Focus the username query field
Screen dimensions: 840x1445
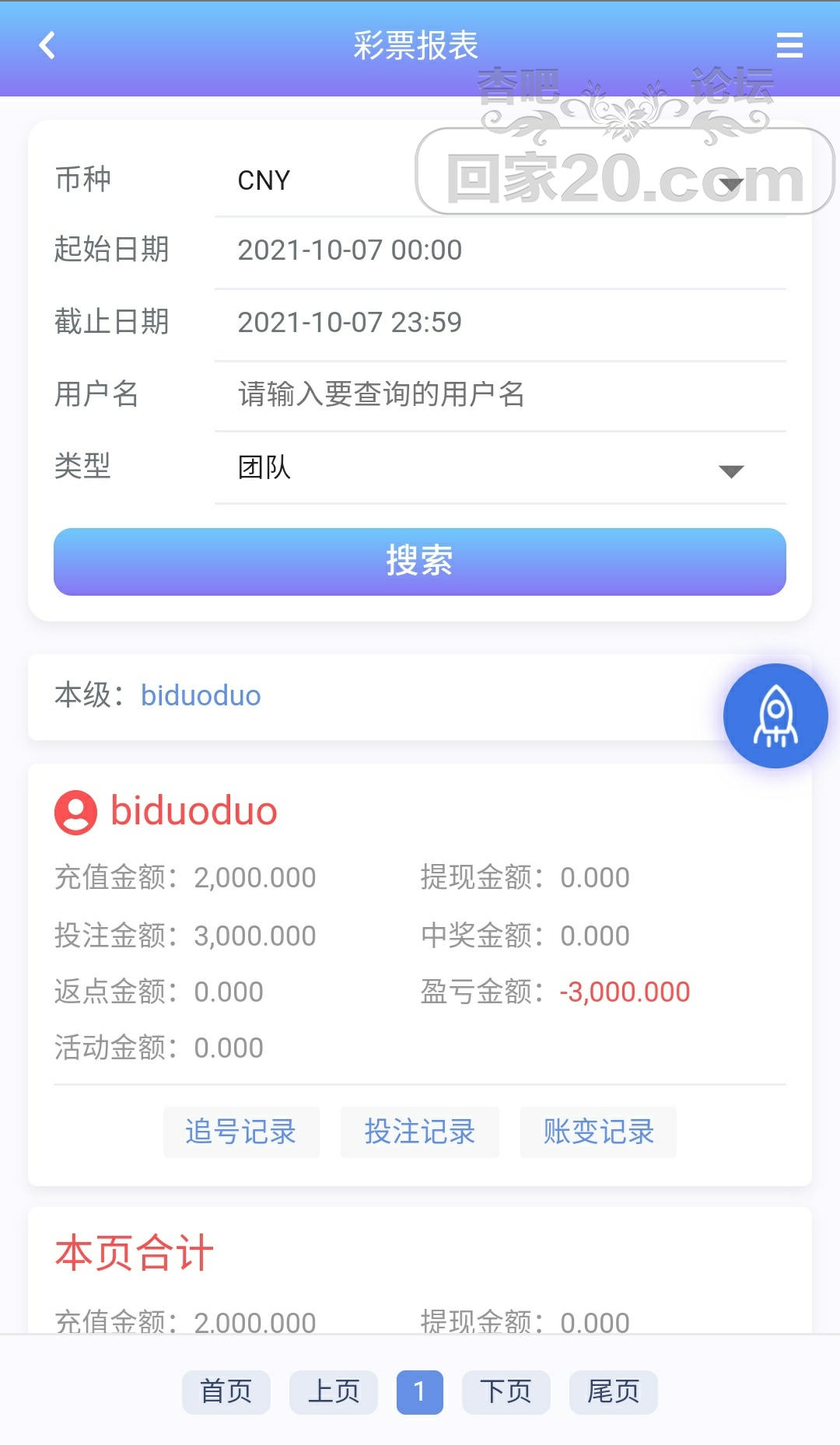[498, 394]
